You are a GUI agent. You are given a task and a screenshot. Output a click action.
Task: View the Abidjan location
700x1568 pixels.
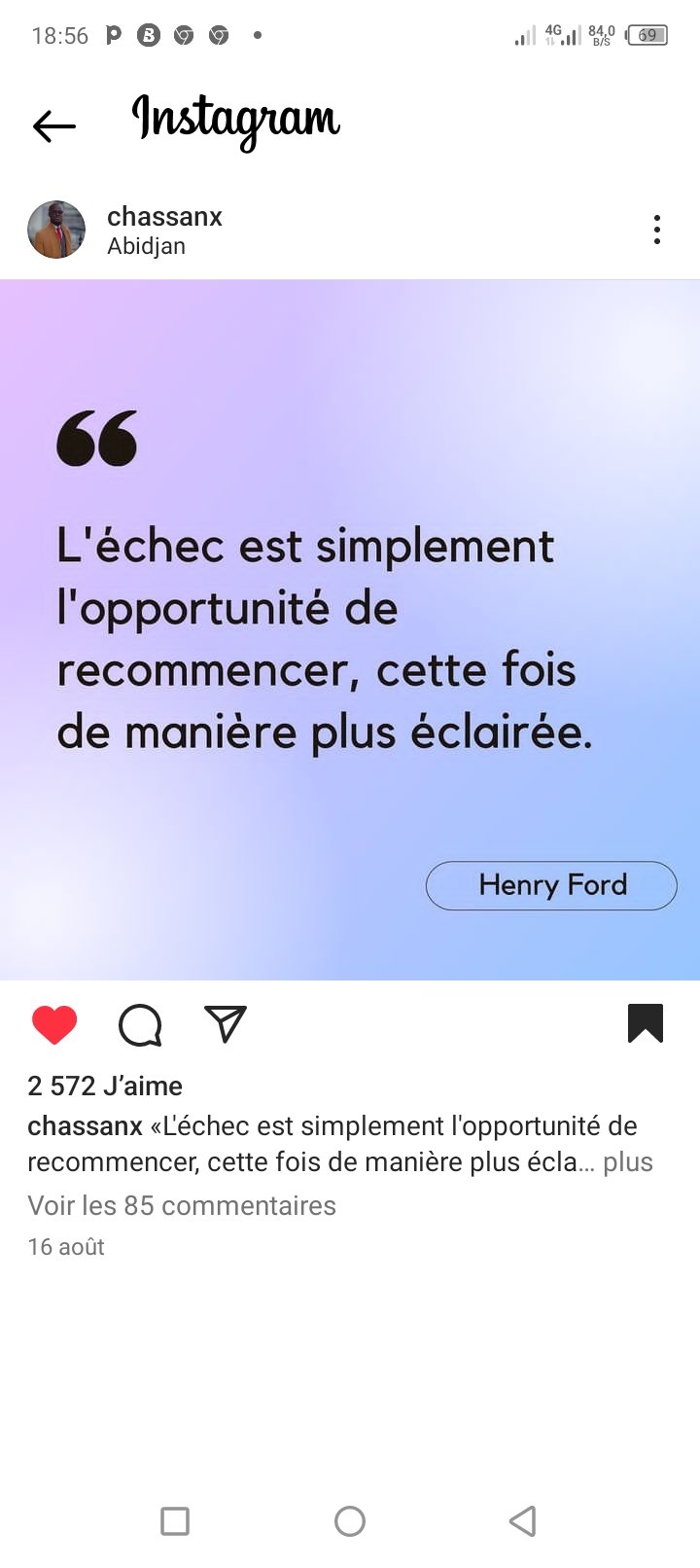click(x=146, y=246)
